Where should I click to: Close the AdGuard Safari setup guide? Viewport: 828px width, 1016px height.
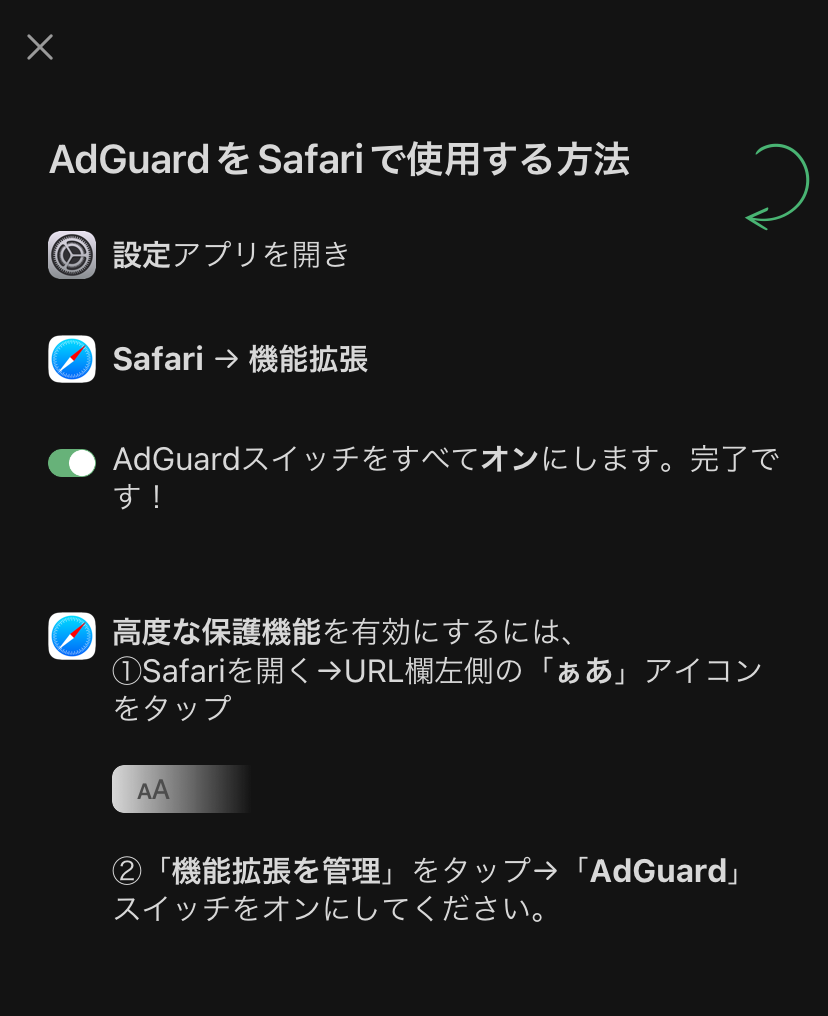(x=40, y=47)
